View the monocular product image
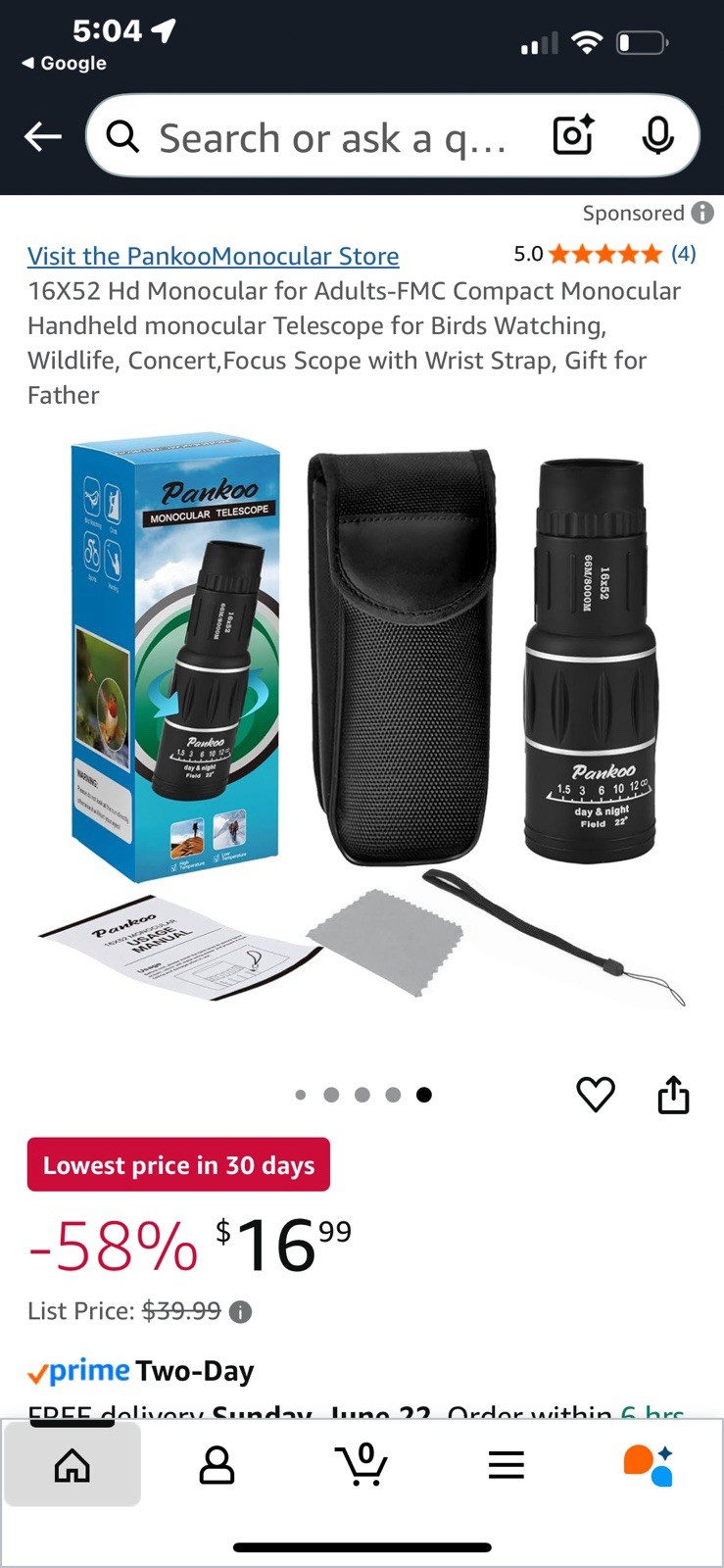The width and height of the screenshot is (724, 1568). 362,725
